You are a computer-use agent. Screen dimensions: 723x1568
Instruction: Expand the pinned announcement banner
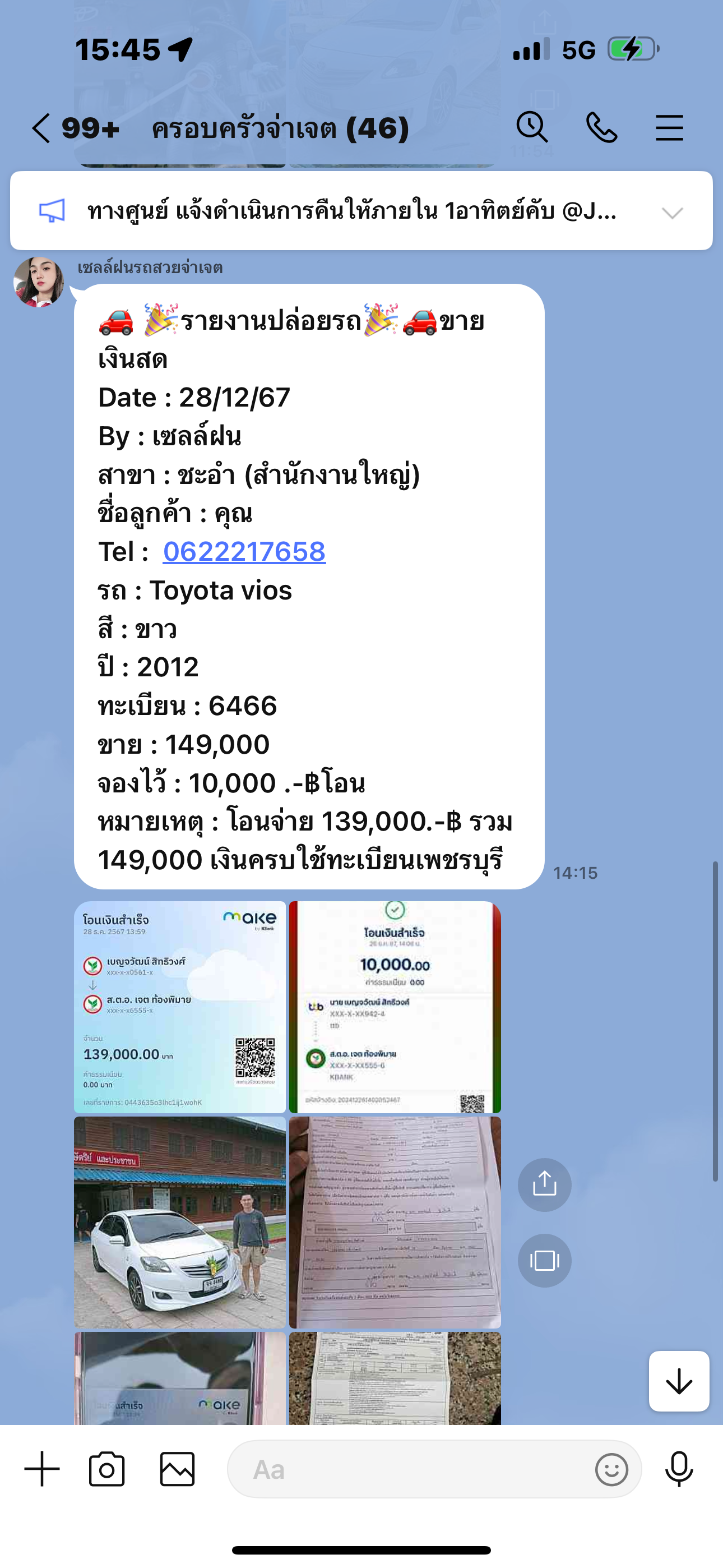(x=673, y=213)
